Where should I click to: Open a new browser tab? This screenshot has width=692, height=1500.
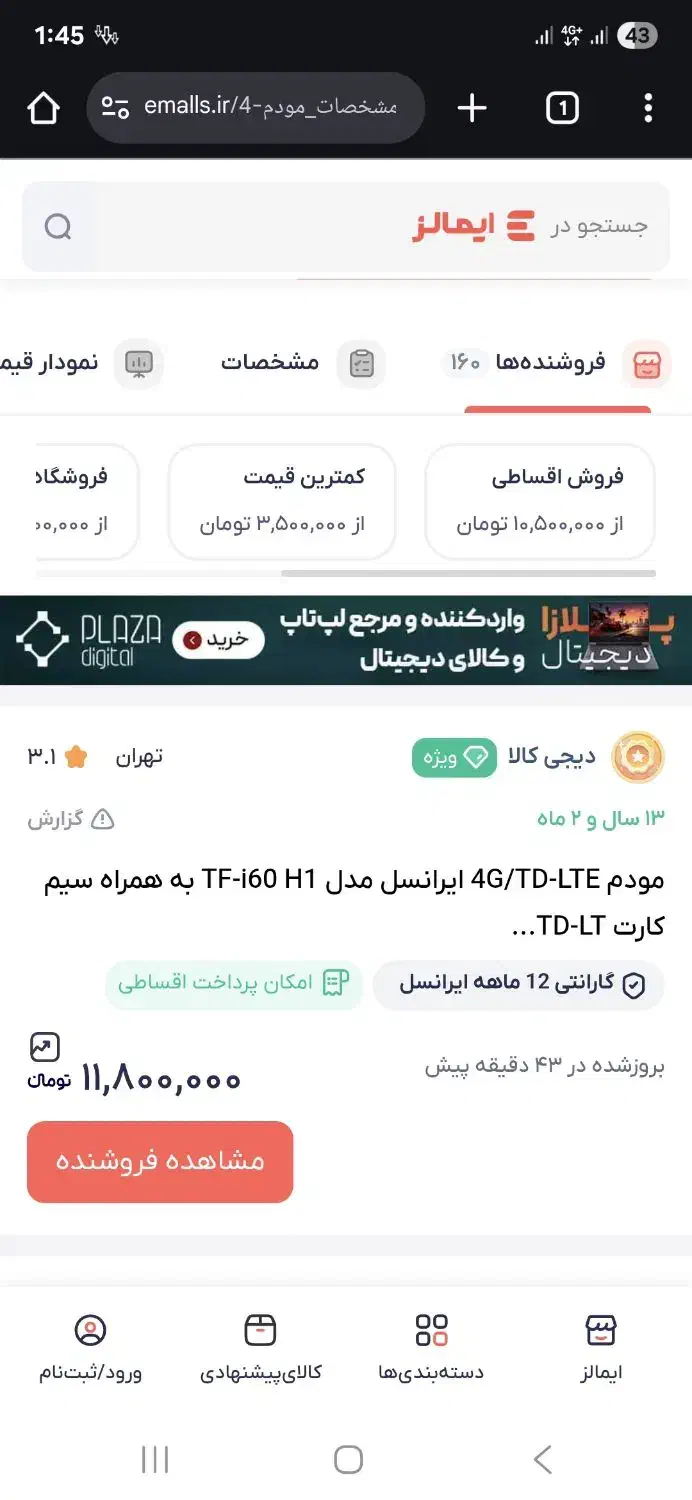pyautogui.click(x=472, y=108)
